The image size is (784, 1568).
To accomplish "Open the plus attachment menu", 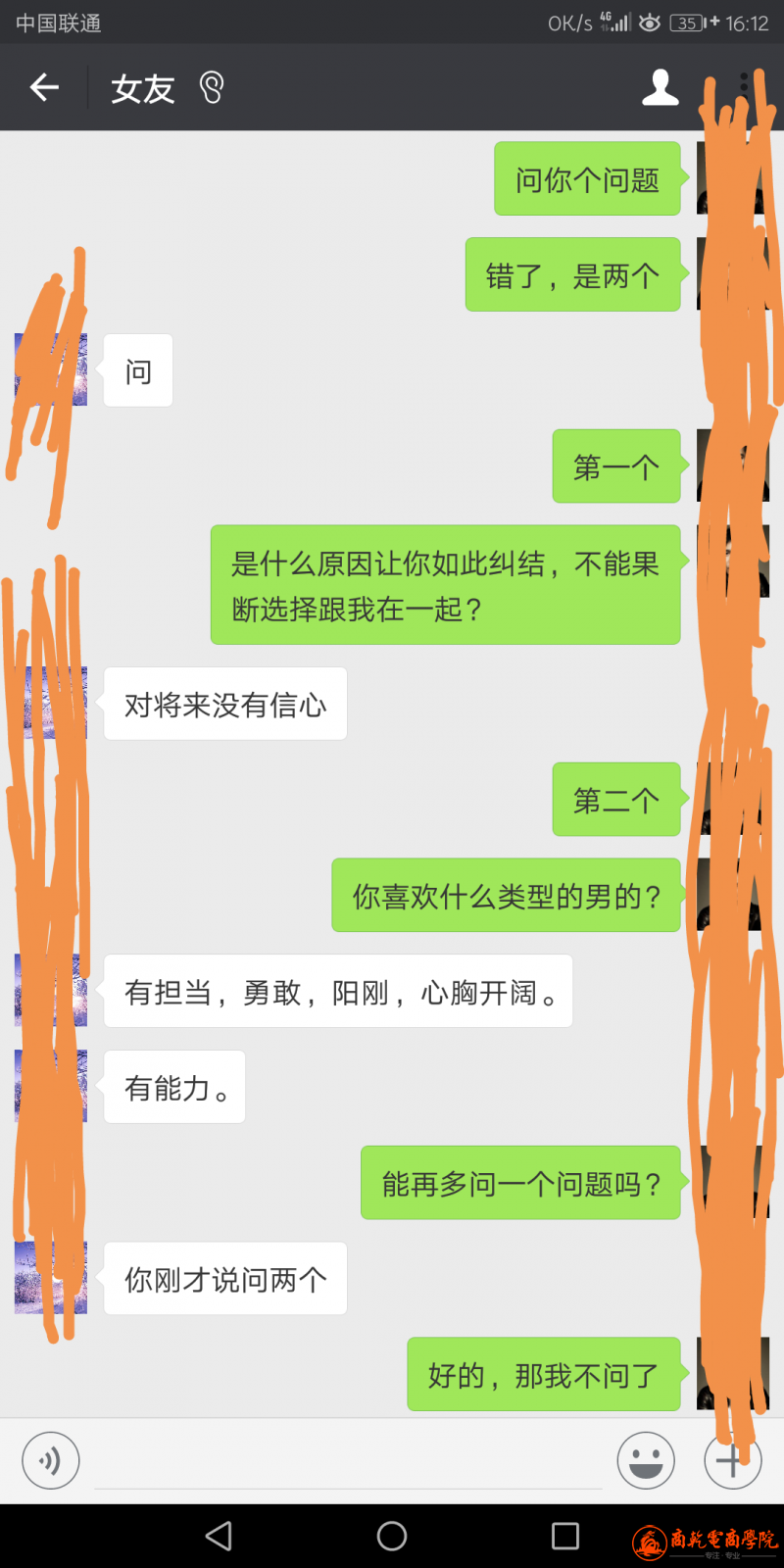I will tap(732, 1461).
